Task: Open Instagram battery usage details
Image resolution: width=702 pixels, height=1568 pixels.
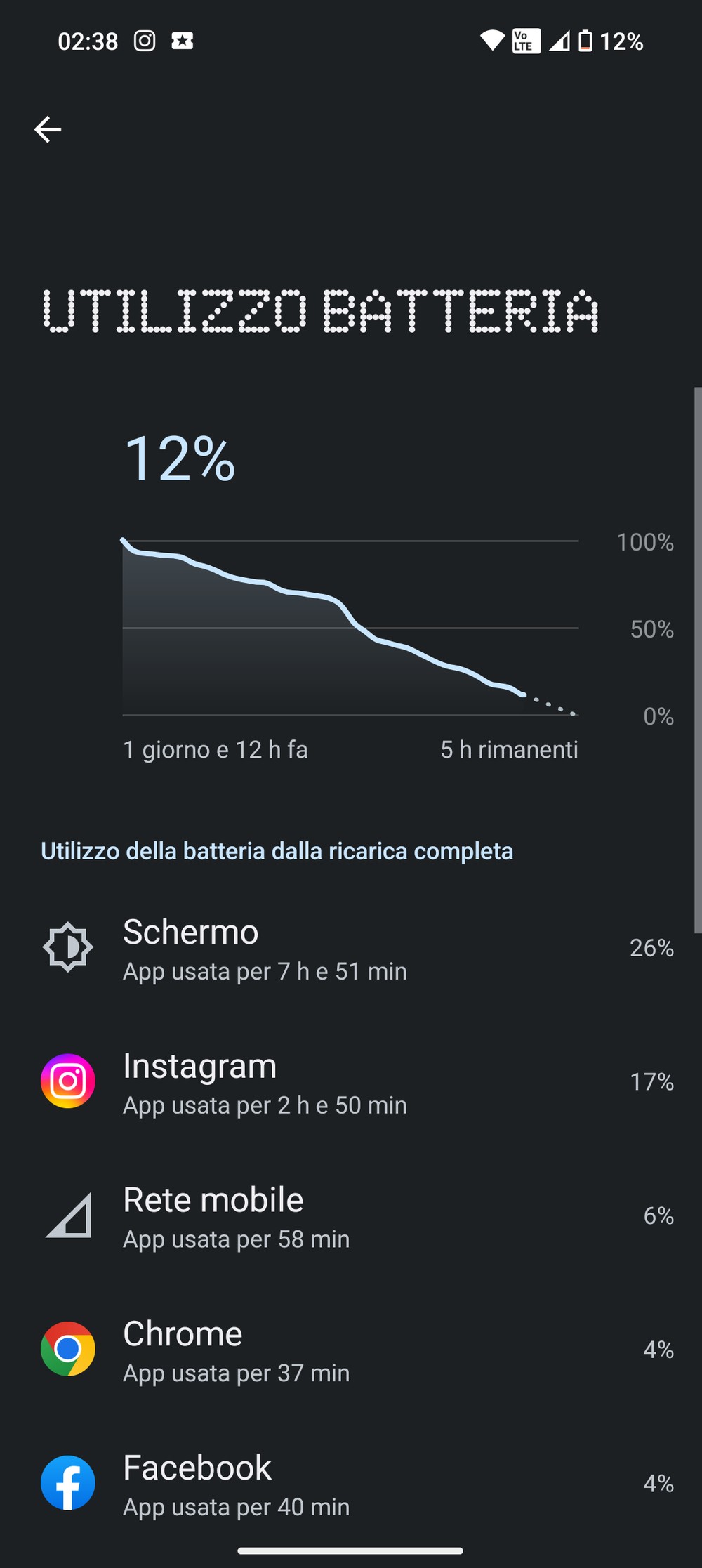Action: [351, 1082]
